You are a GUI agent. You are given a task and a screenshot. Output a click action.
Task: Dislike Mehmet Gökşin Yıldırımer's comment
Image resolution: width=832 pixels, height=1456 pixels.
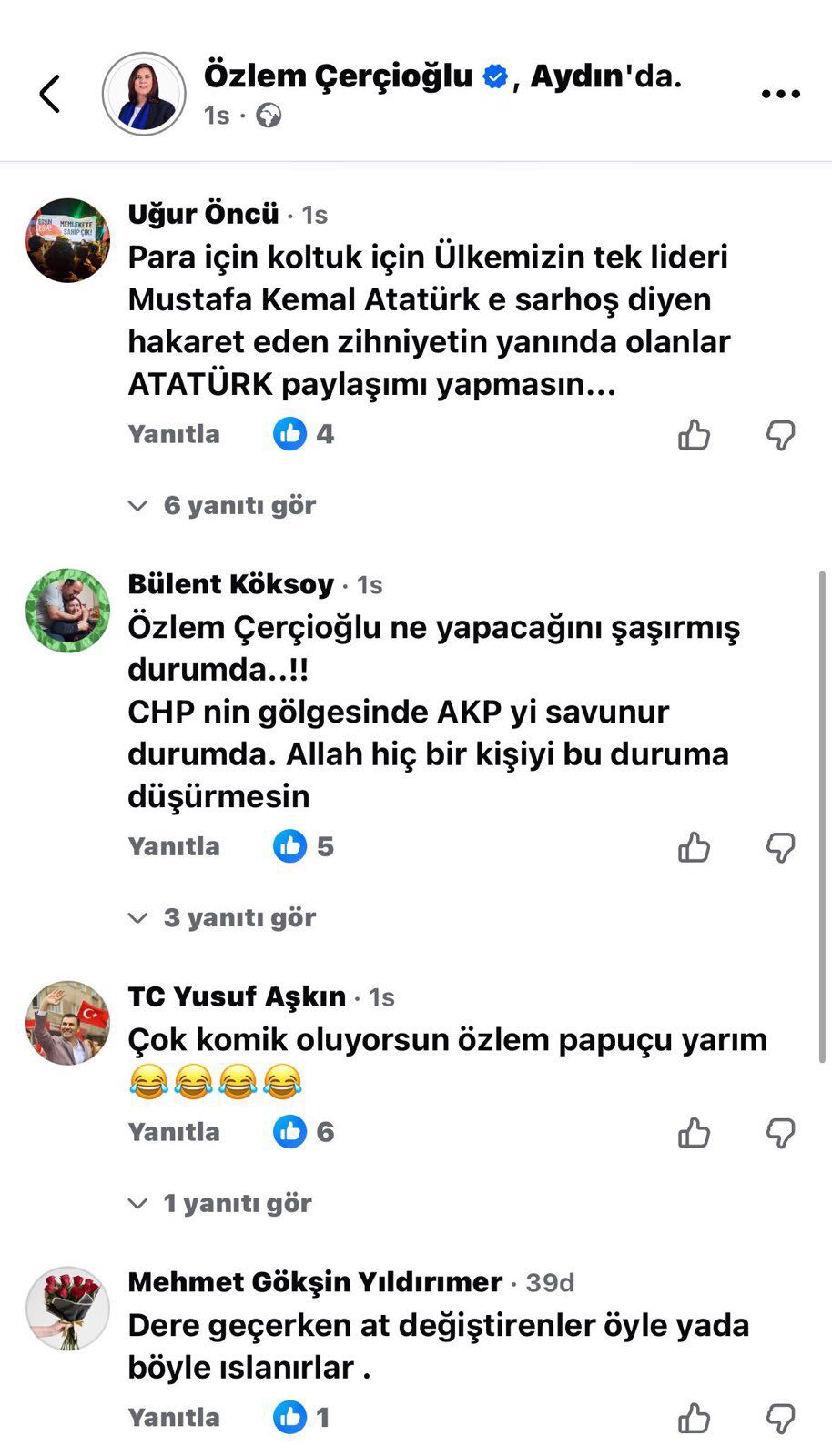pos(780,1418)
